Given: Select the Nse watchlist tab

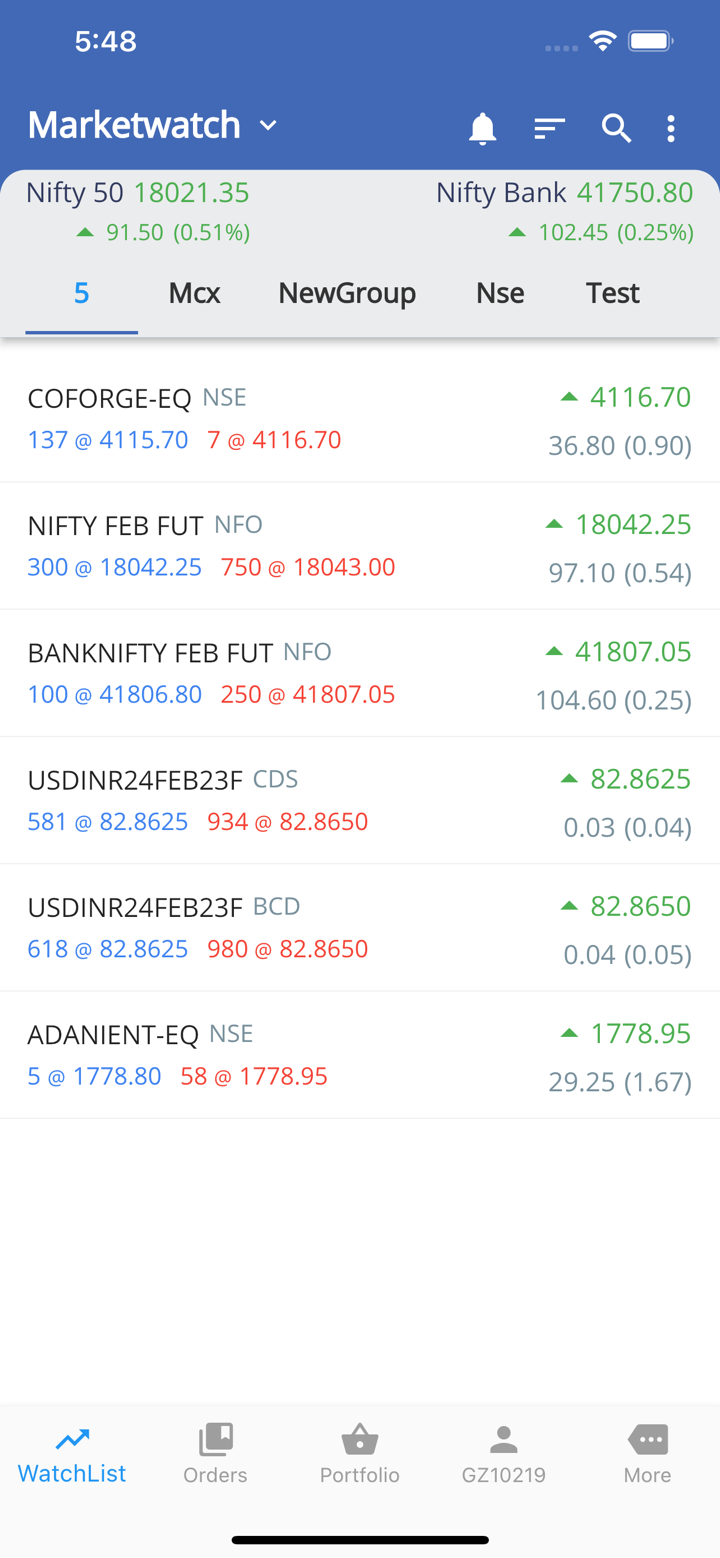Looking at the screenshot, I should click(x=500, y=293).
